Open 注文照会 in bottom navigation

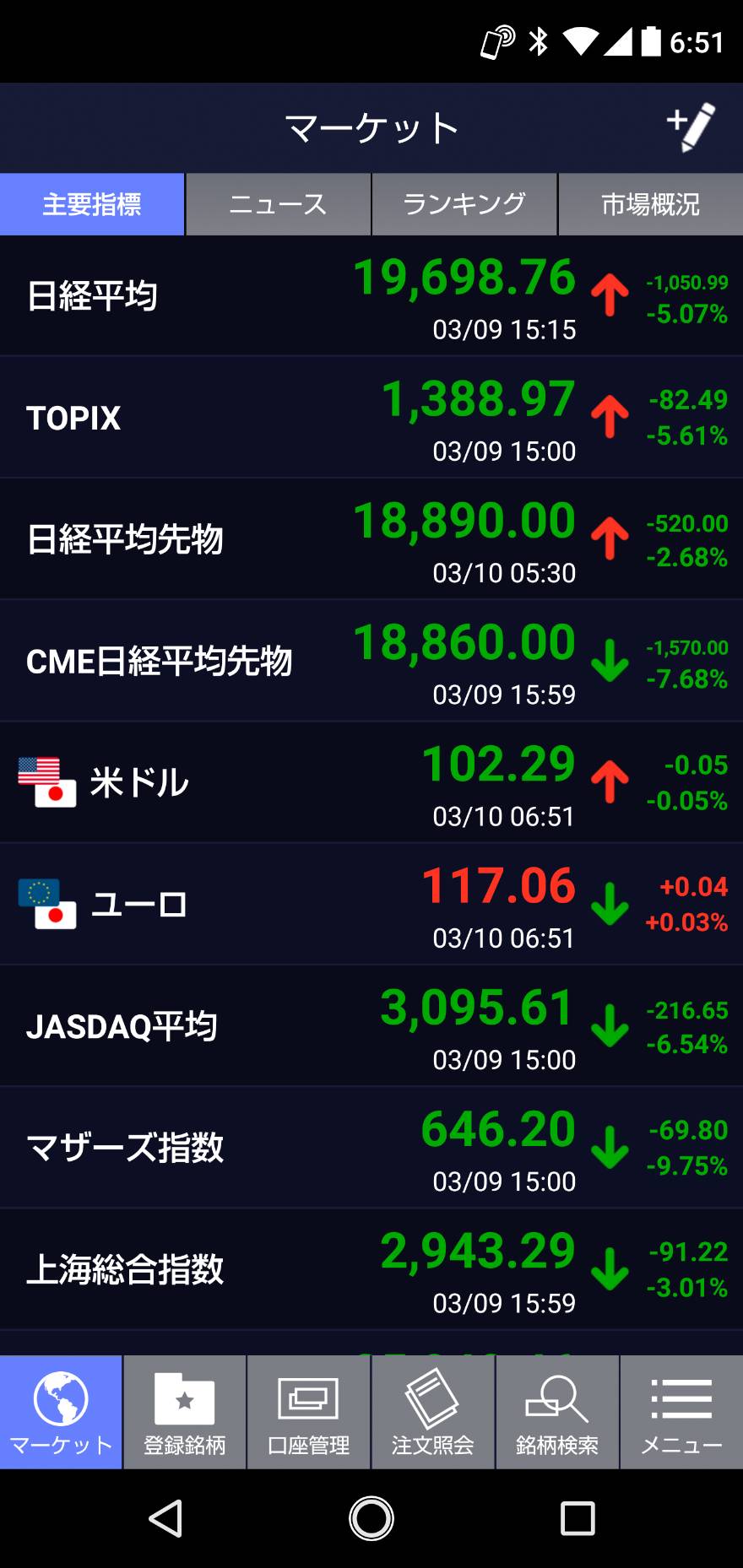433,1412
